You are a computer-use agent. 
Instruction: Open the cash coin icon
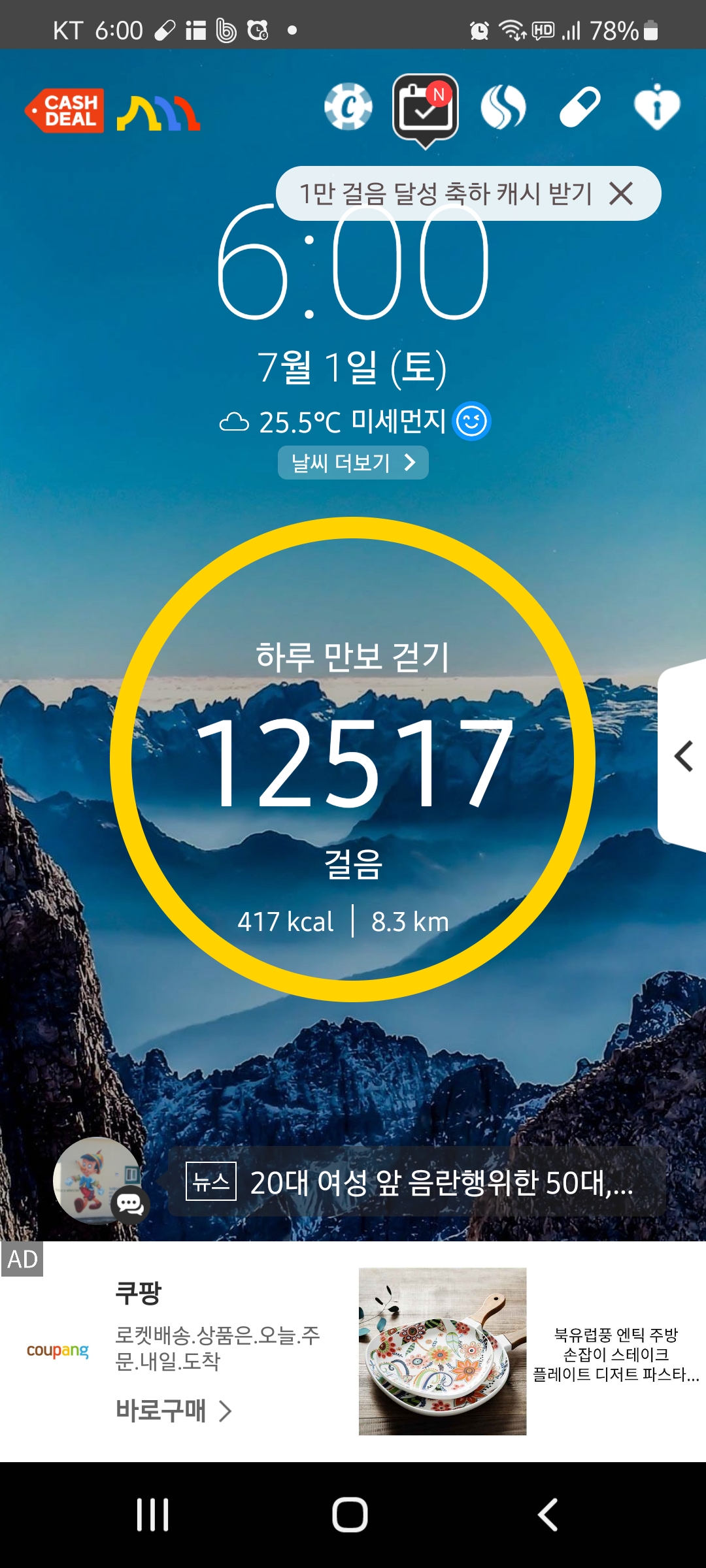(348, 106)
